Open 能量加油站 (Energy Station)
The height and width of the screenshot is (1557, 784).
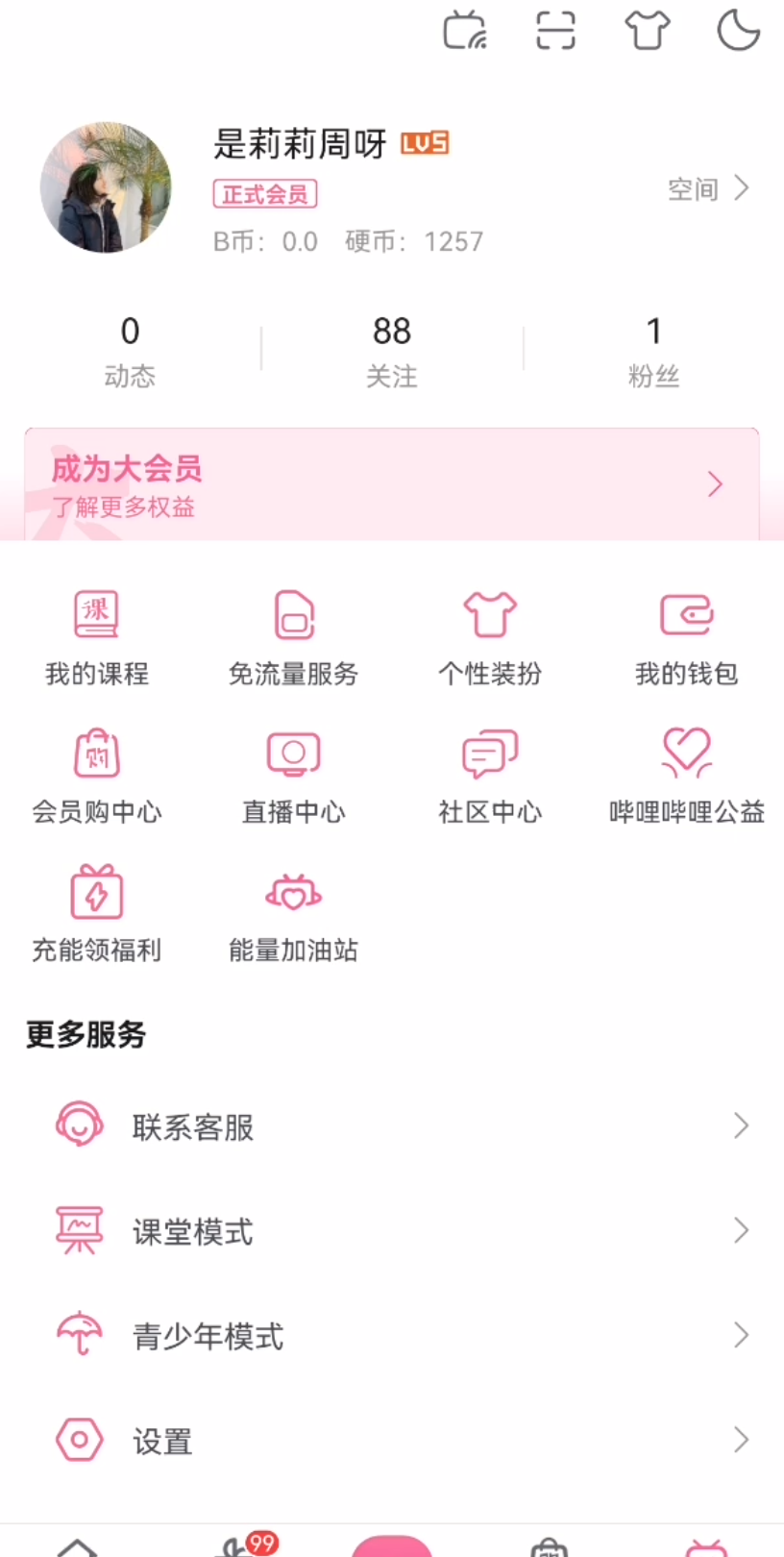tap(293, 915)
